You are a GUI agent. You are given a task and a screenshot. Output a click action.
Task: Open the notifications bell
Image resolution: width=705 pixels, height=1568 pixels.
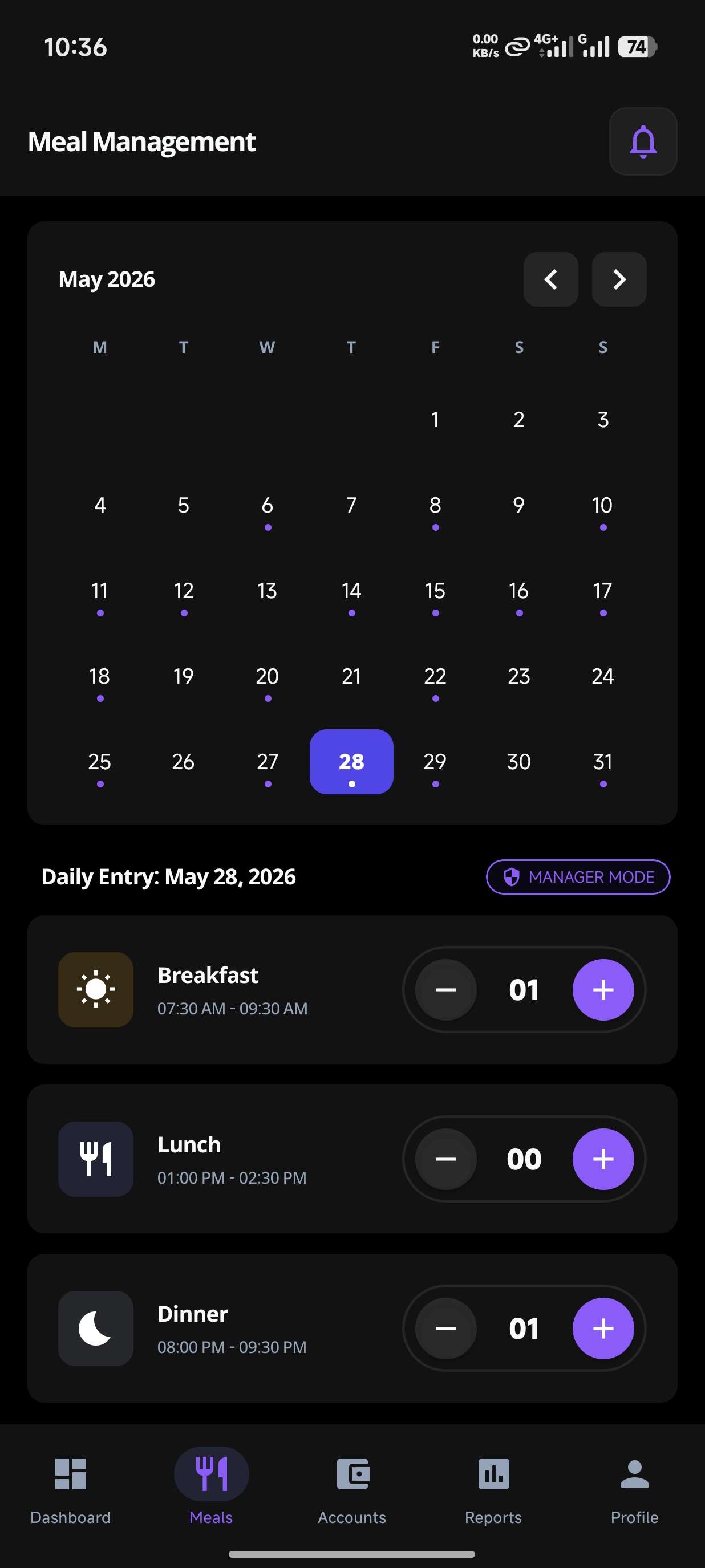[x=643, y=141]
